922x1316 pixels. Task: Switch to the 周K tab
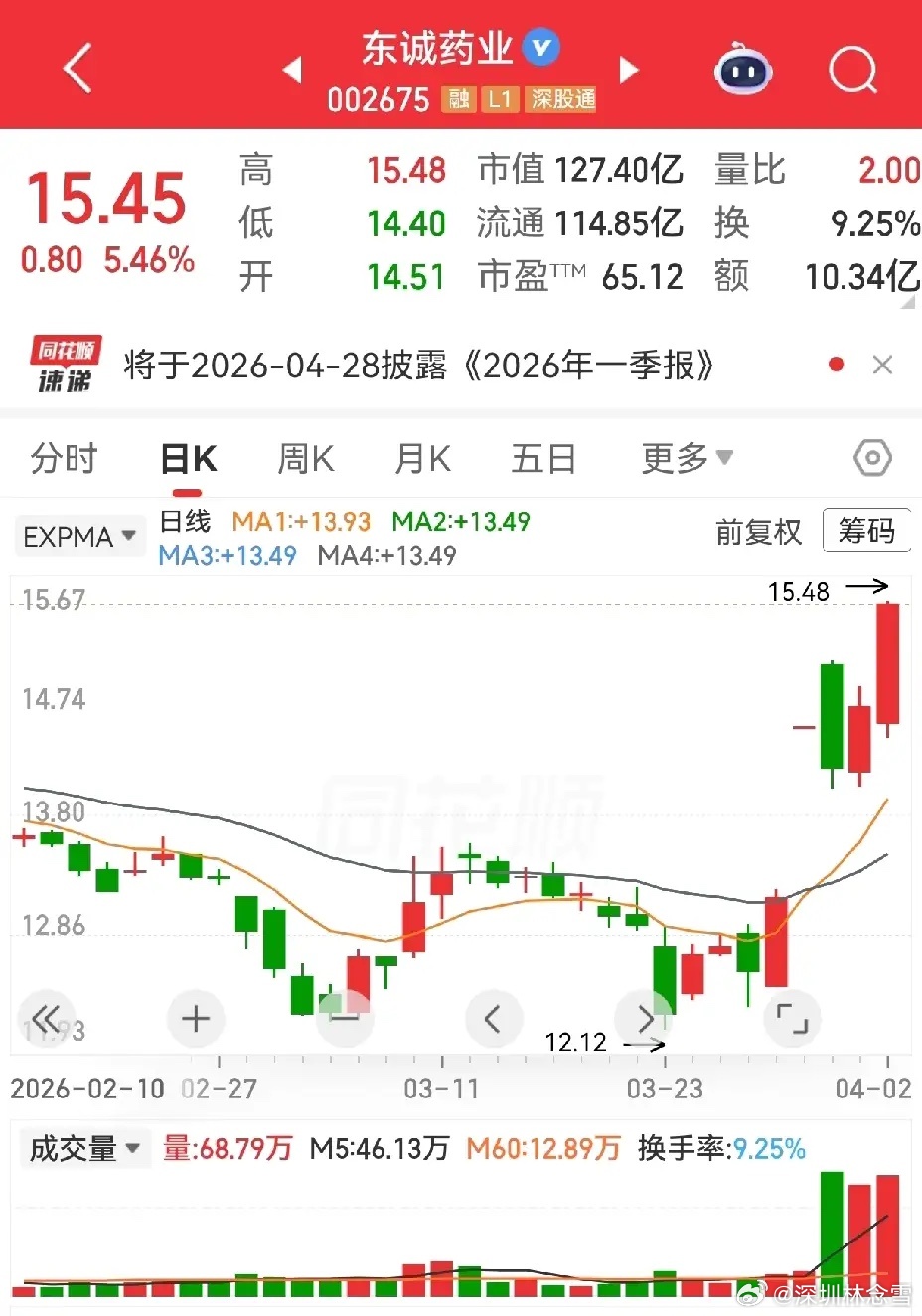[x=305, y=459]
